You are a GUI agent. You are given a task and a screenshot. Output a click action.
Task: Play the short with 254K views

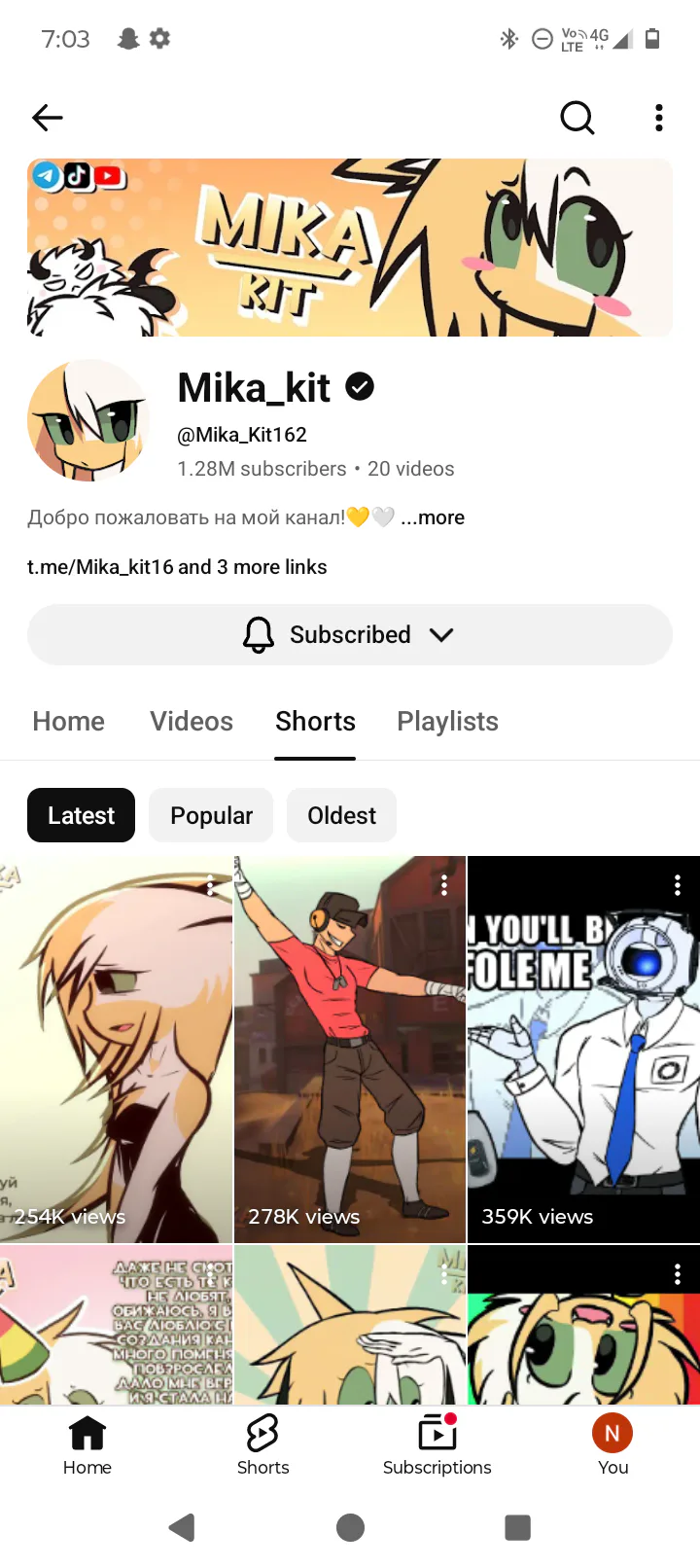116,1049
